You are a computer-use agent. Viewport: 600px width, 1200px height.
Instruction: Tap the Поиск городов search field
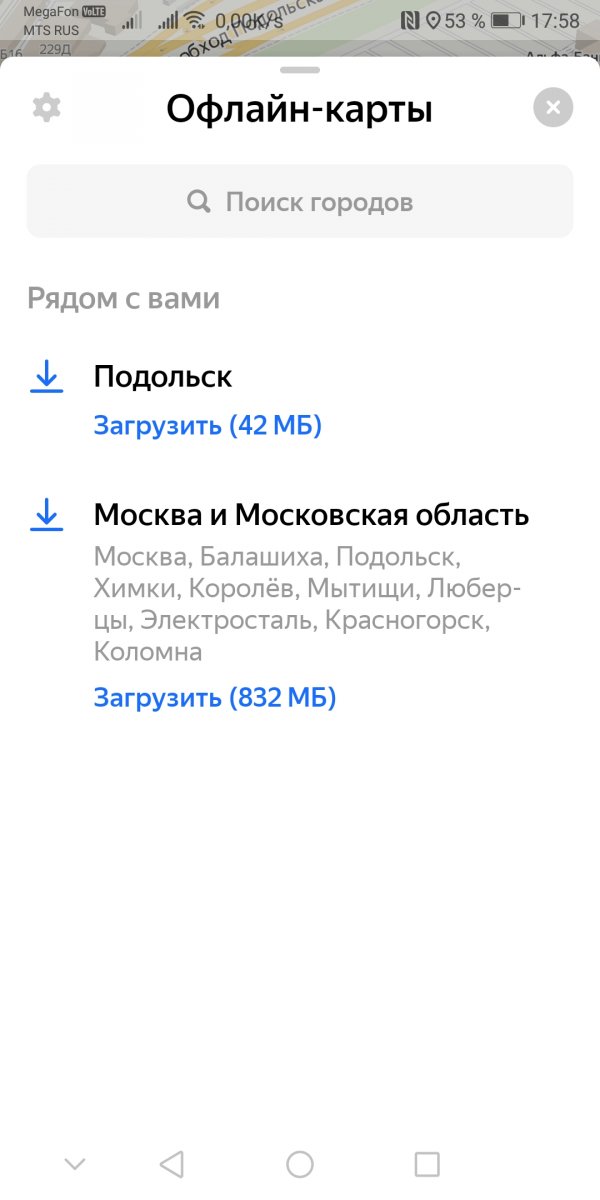pos(300,202)
